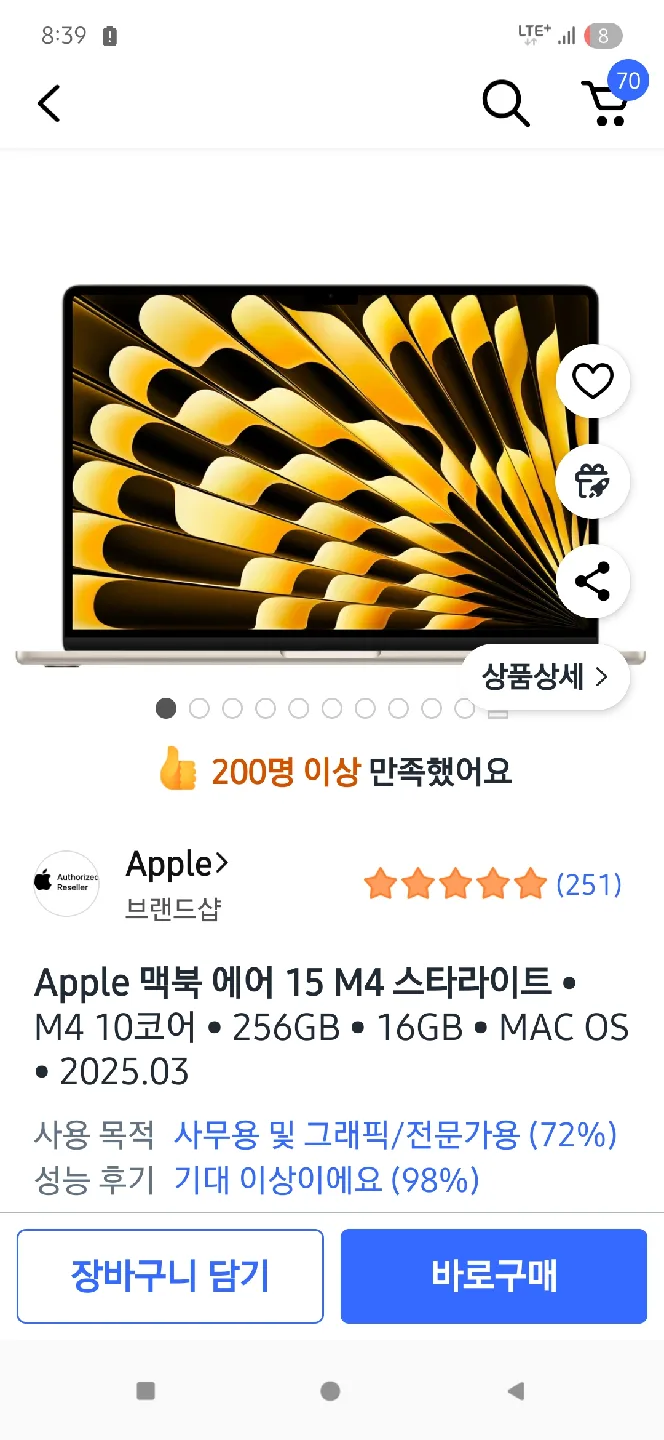This screenshot has width=664, height=1440.
Task: Open 상품상세 product details
Action: coord(545,677)
